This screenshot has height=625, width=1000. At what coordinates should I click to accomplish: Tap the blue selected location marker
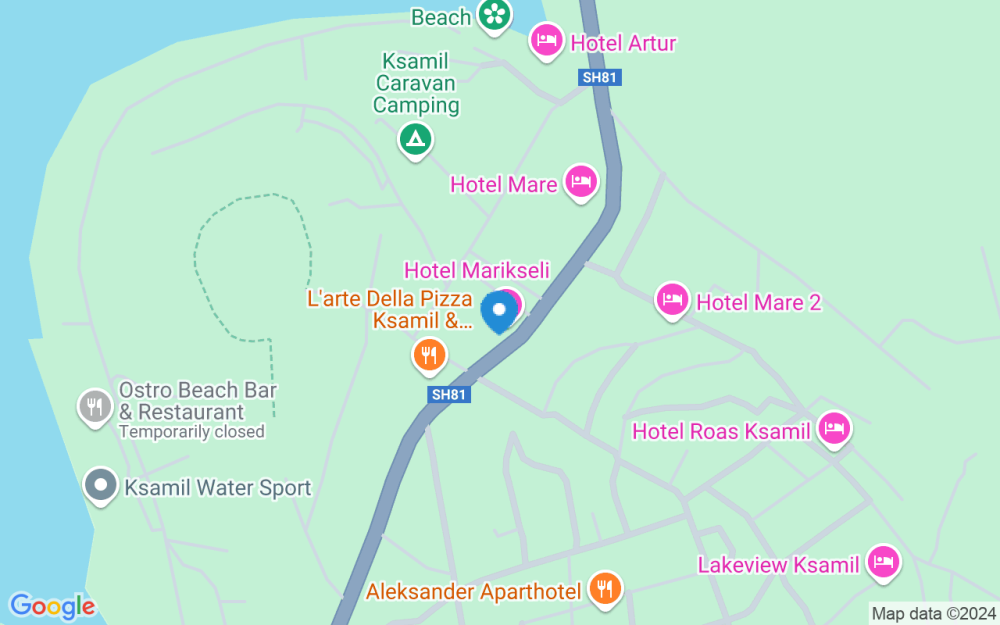pos(499,312)
